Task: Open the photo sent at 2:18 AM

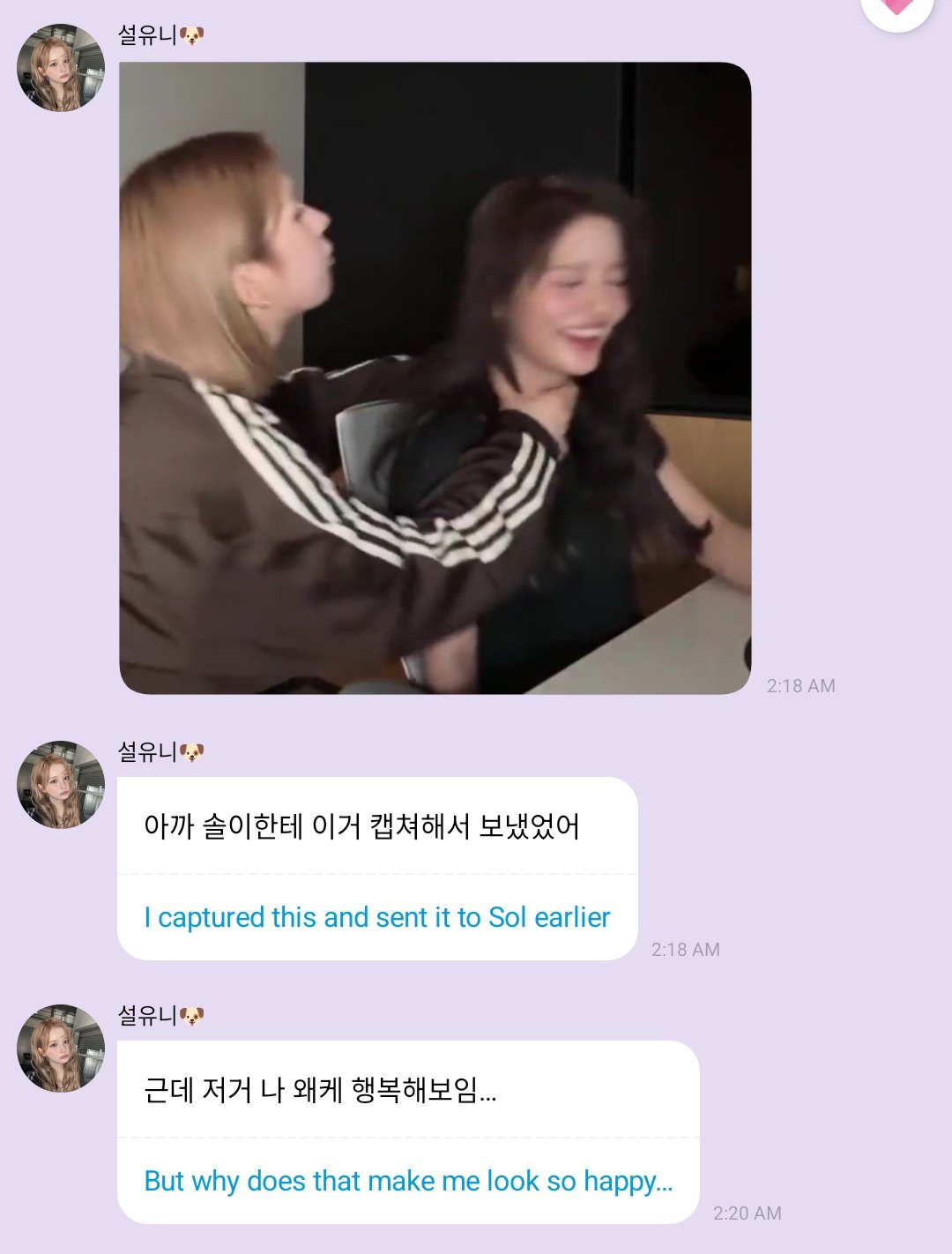Action: [x=435, y=377]
